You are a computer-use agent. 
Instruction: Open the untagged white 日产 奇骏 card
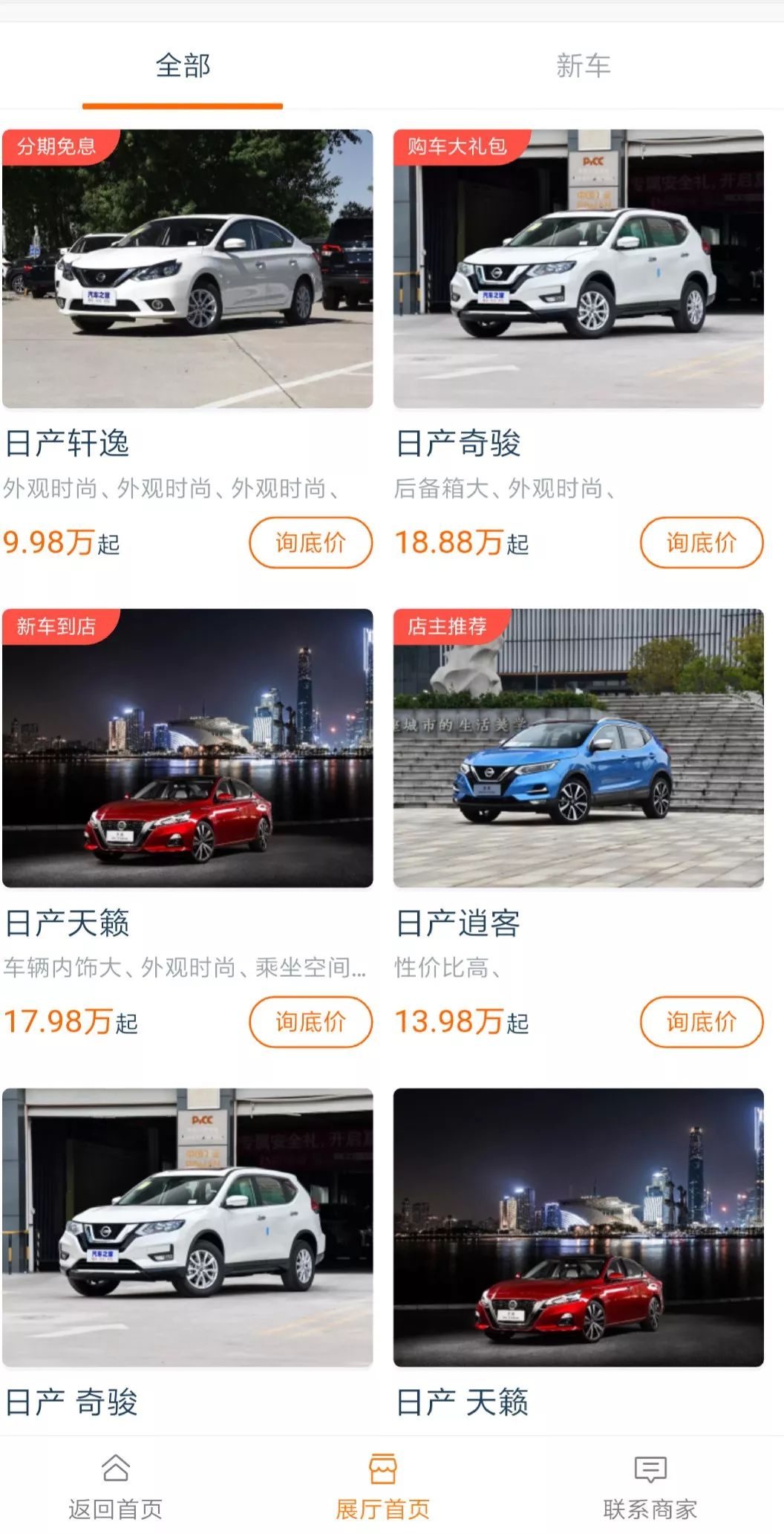tap(187, 1227)
